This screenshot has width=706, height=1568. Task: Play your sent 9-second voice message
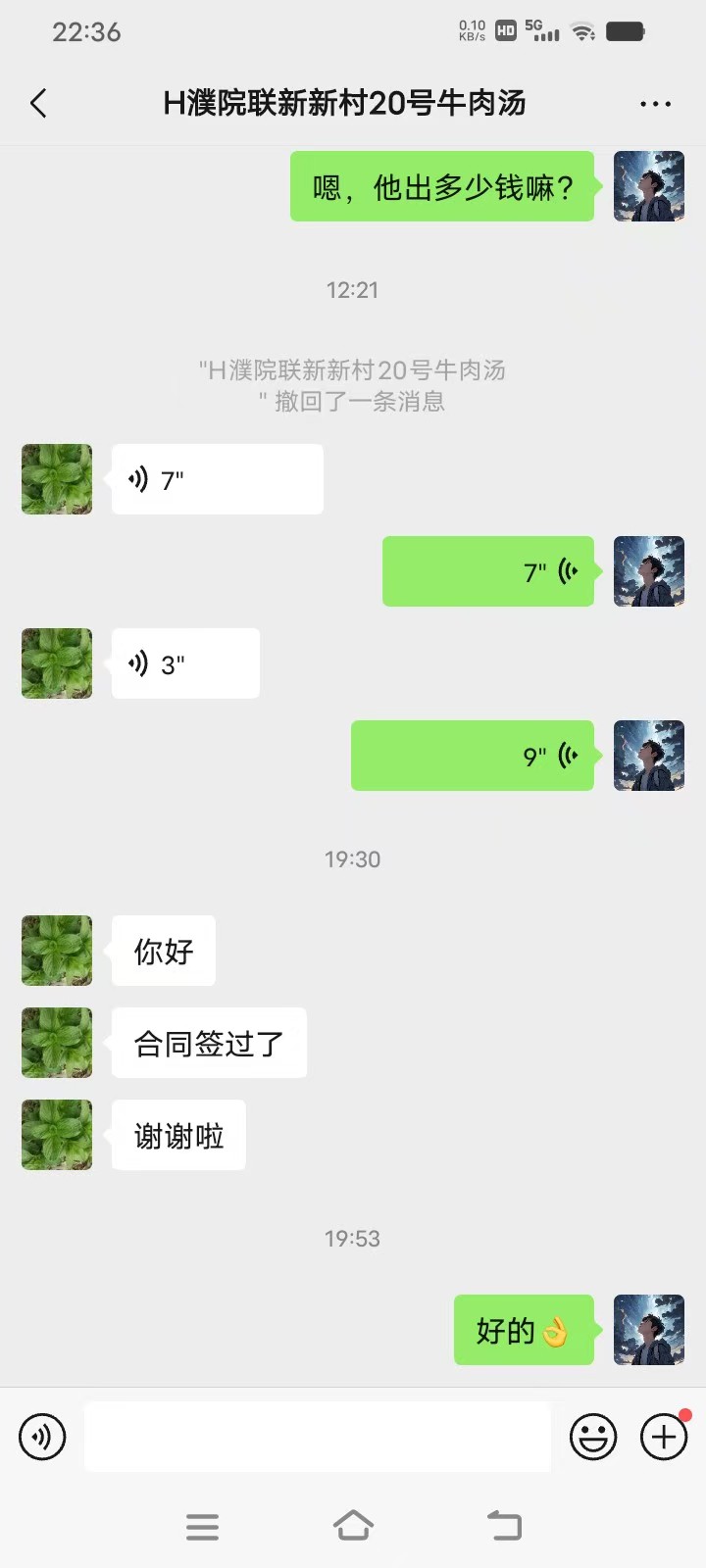(x=472, y=755)
